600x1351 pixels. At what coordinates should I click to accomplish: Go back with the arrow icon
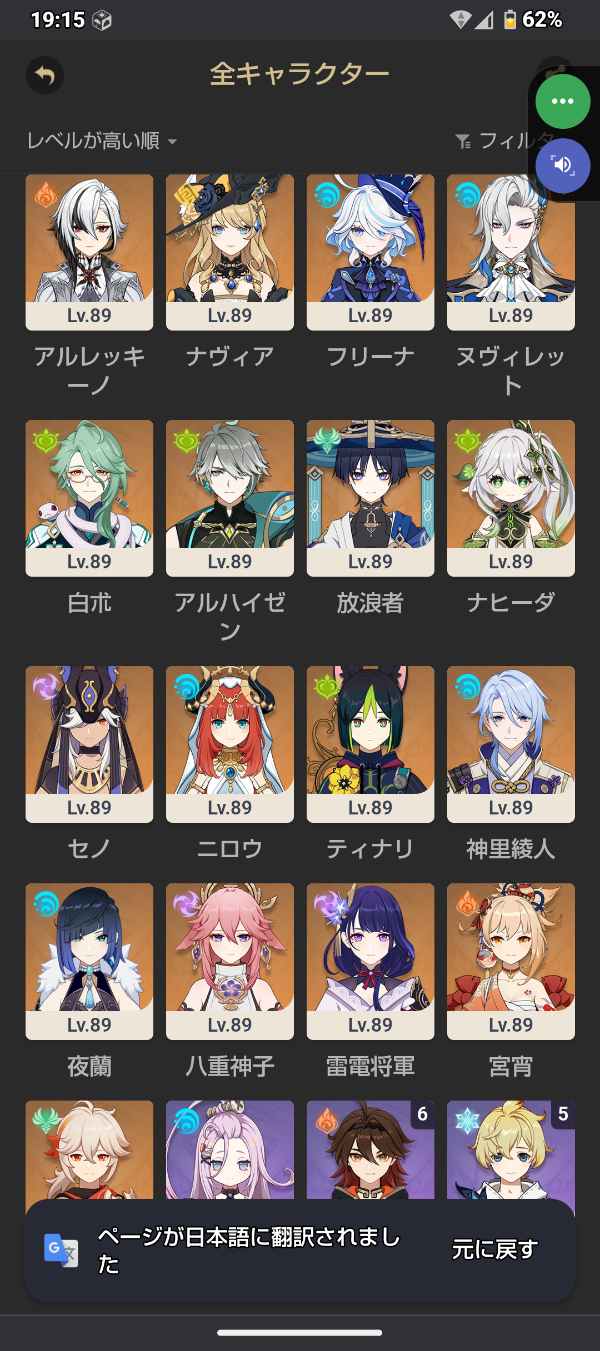[44, 75]
